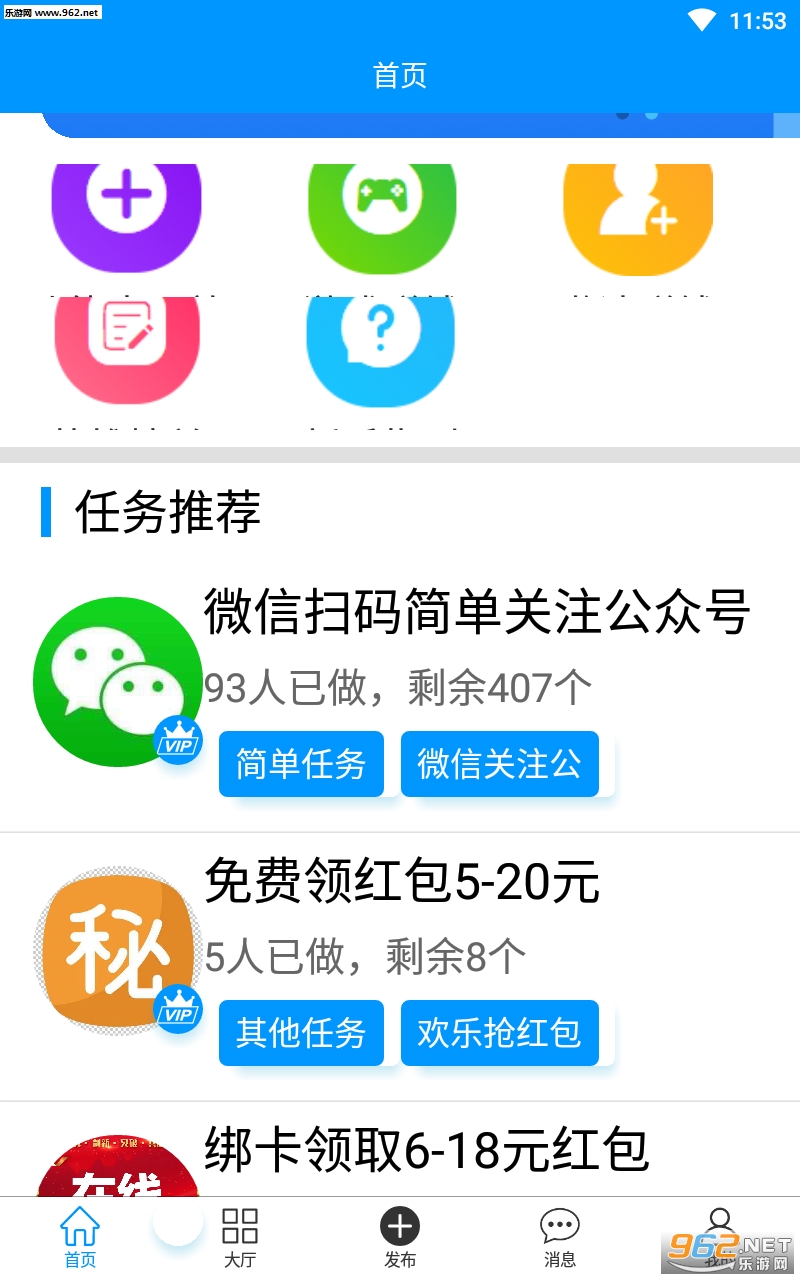The width and height of the screenshot is (800, 1280).
Task: Open the 消息 tab
Action: [x=560, y=1238]
